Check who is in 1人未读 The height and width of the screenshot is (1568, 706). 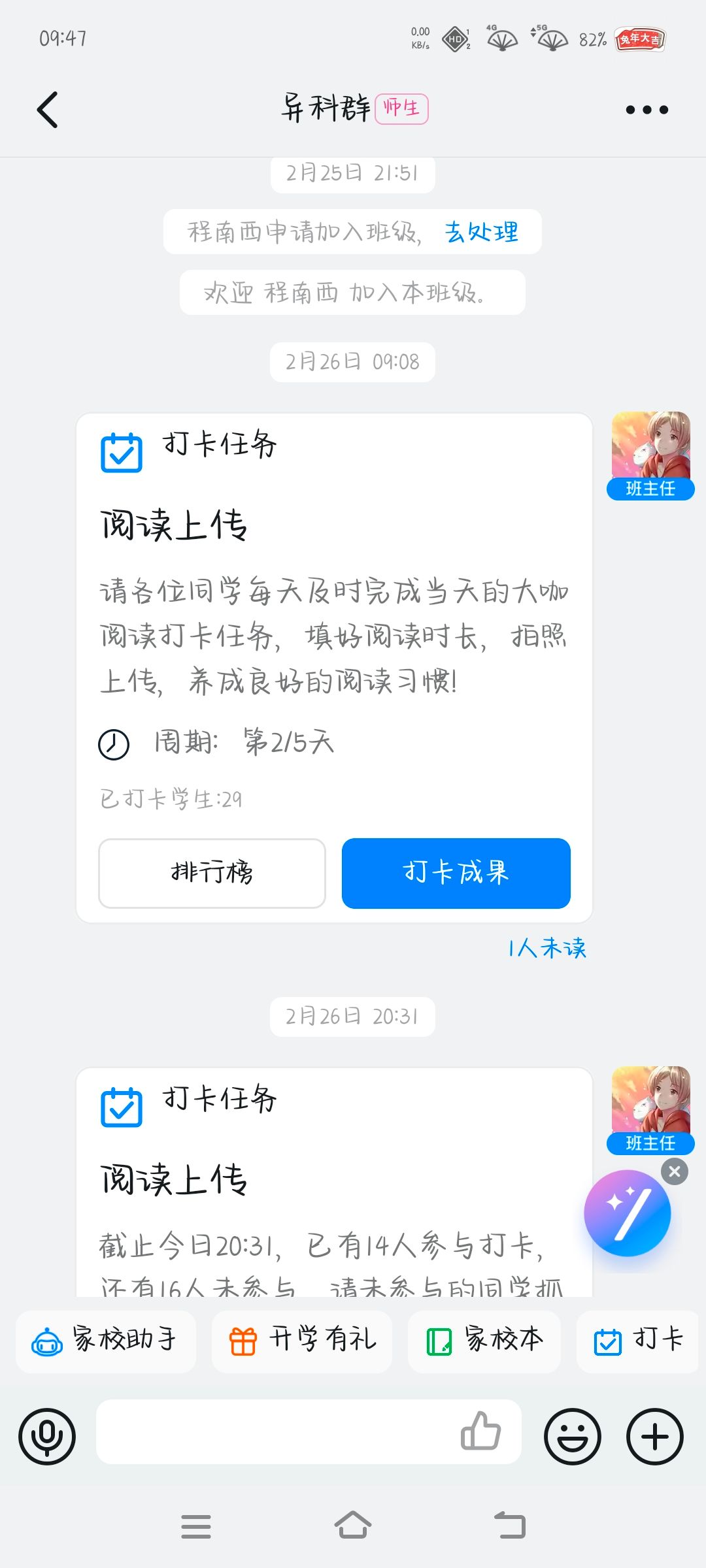point(547,948)
